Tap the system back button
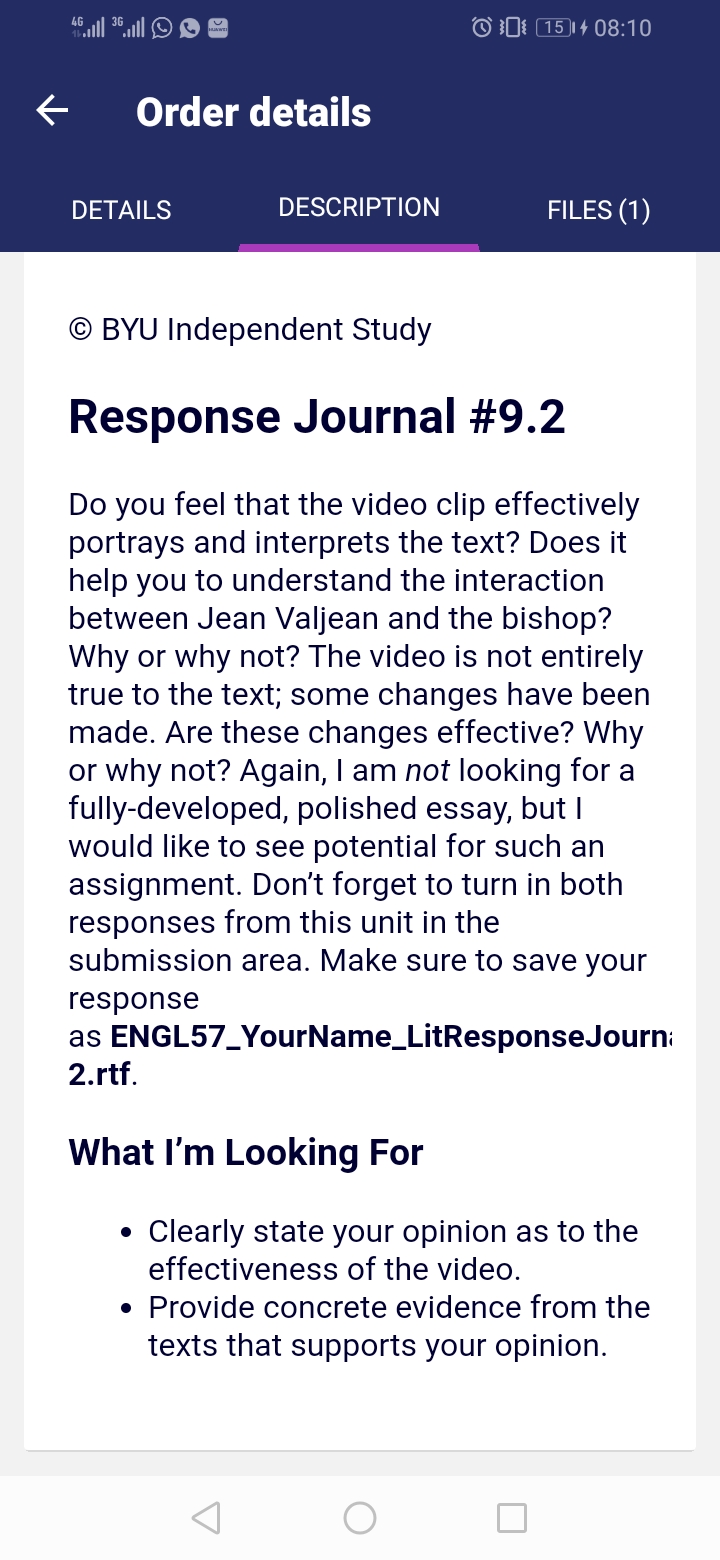This screenshot has width=720, height=1560. [x=206, y=1518]
